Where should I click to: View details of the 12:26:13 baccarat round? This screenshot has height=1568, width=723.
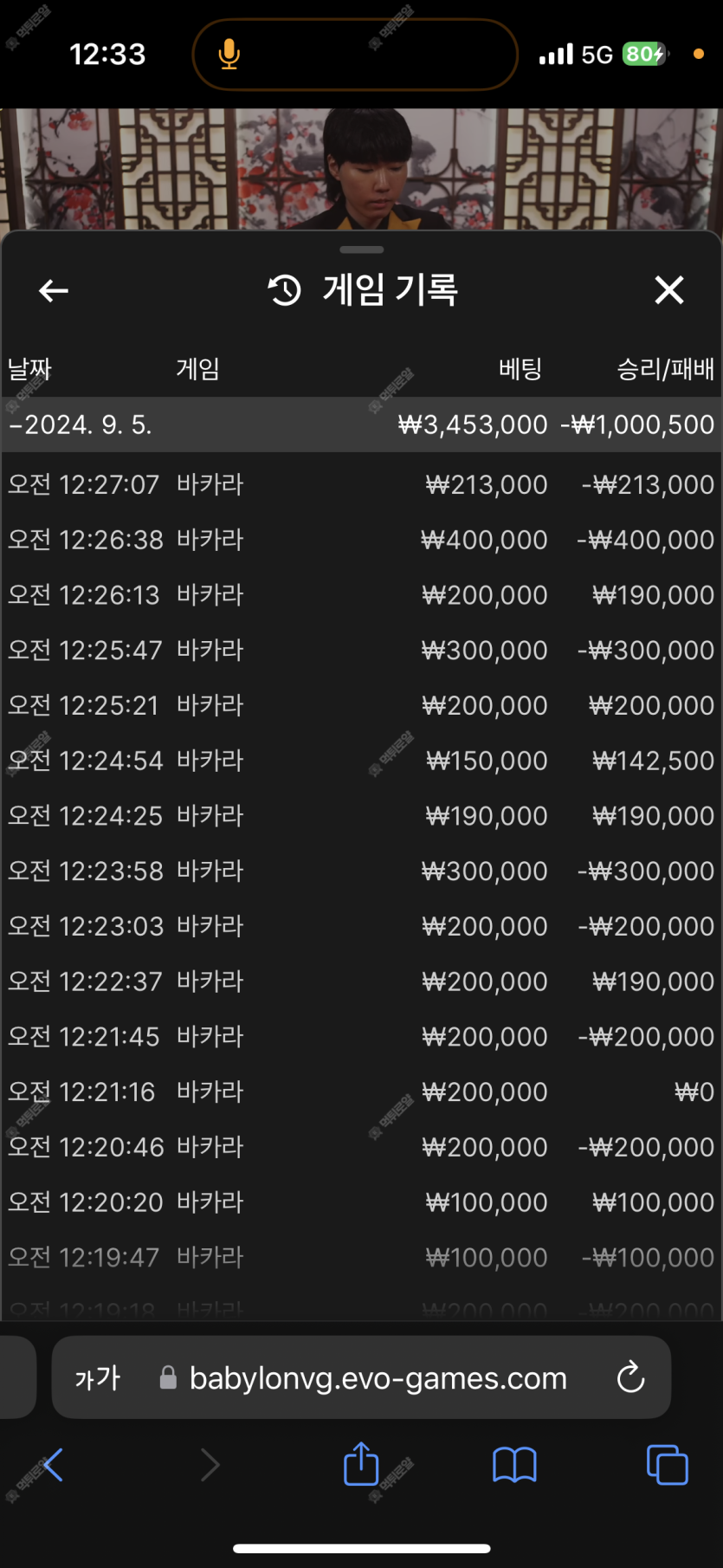pyautogui.click(x=362, y=595)
